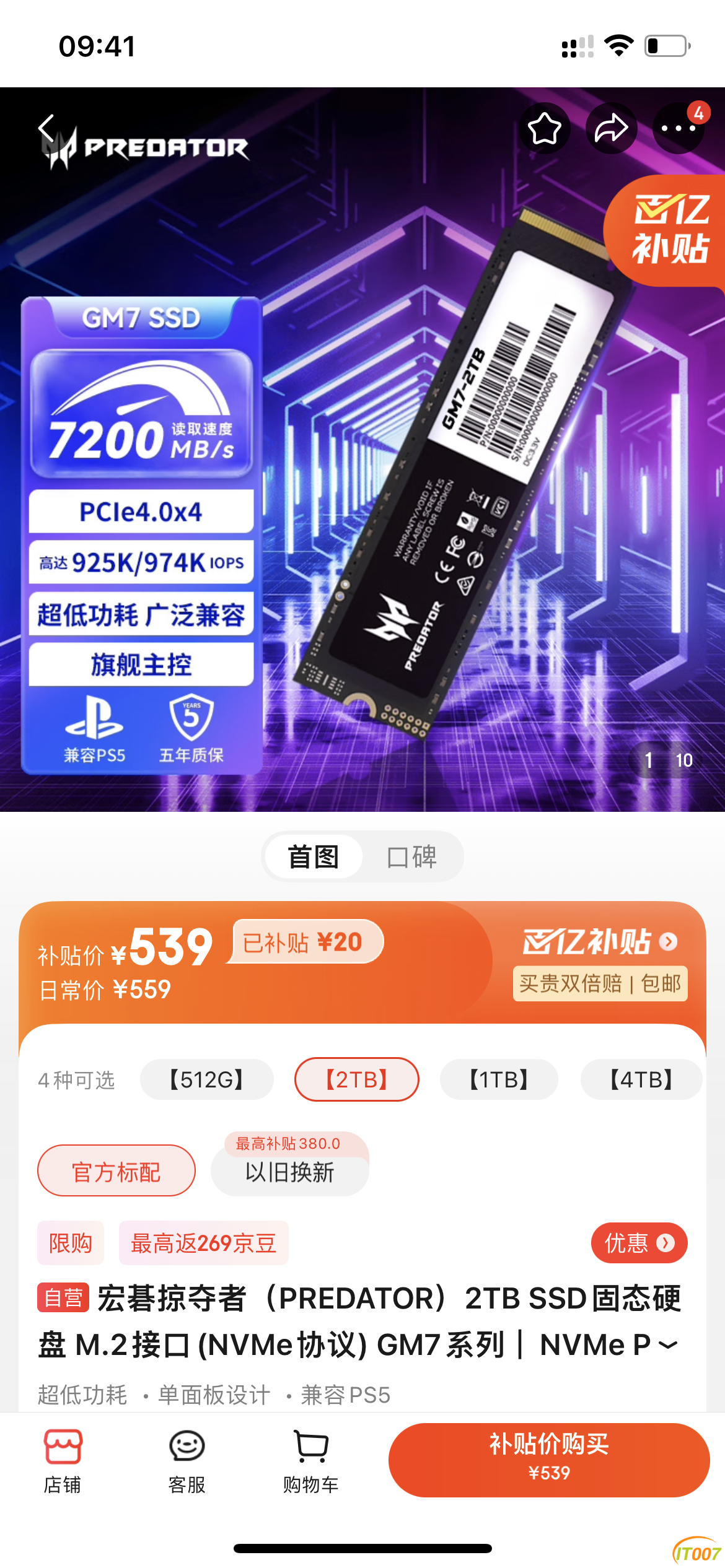Share this product via the arrow icon
The height and width of the screenshot is (1568, 725).
pyautogui.click(x=612, y=128)
